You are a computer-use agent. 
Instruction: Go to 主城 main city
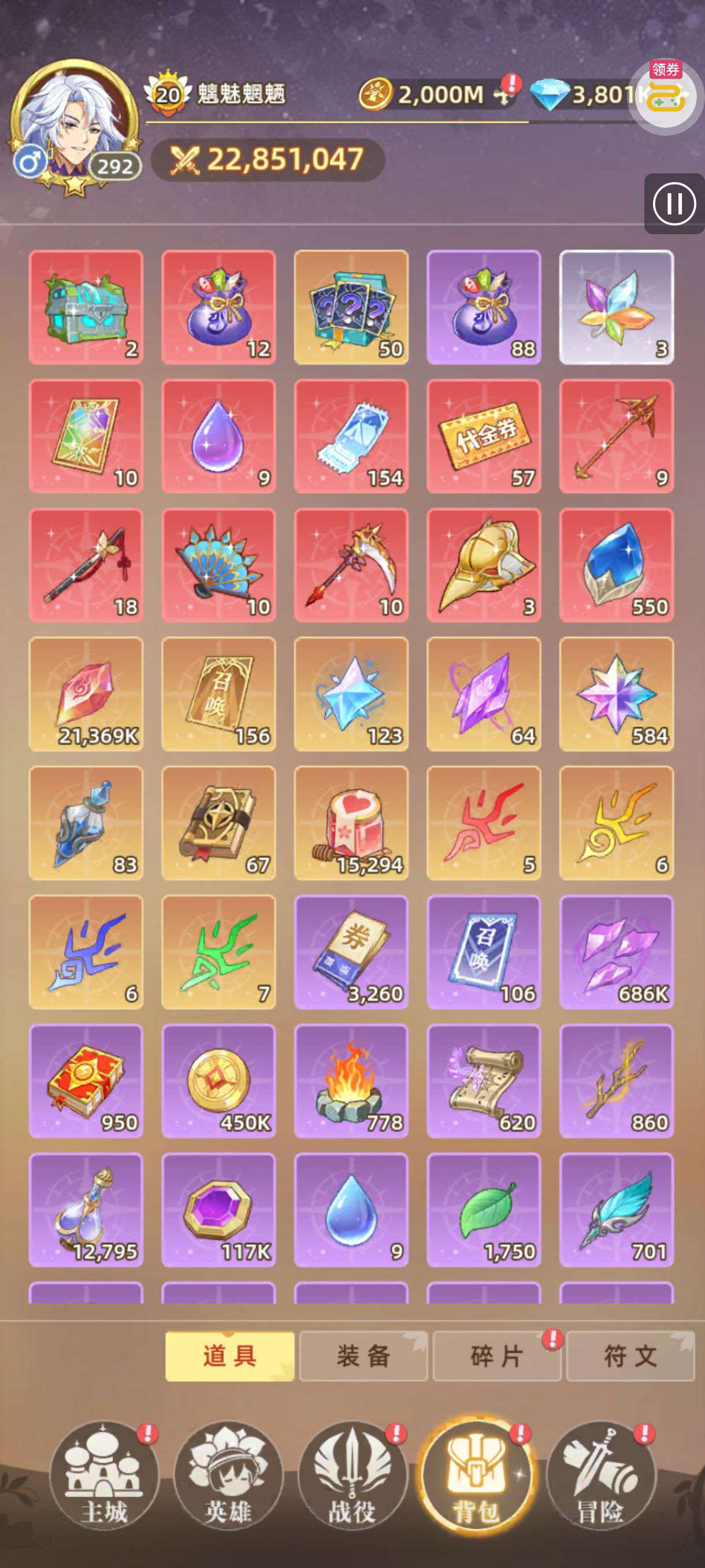coord(103,1477)
